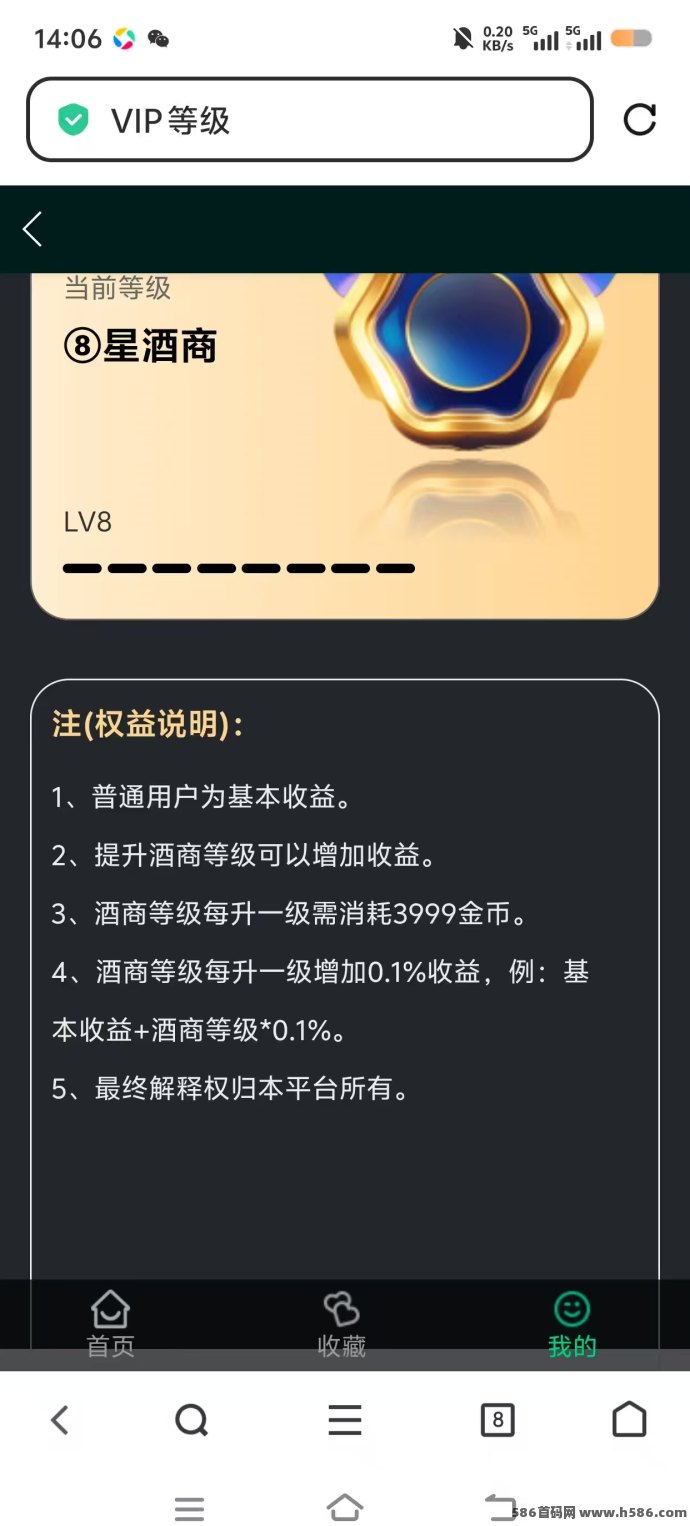
Task: Go back using the browser back chevron
Action: tap(60, 1419)
